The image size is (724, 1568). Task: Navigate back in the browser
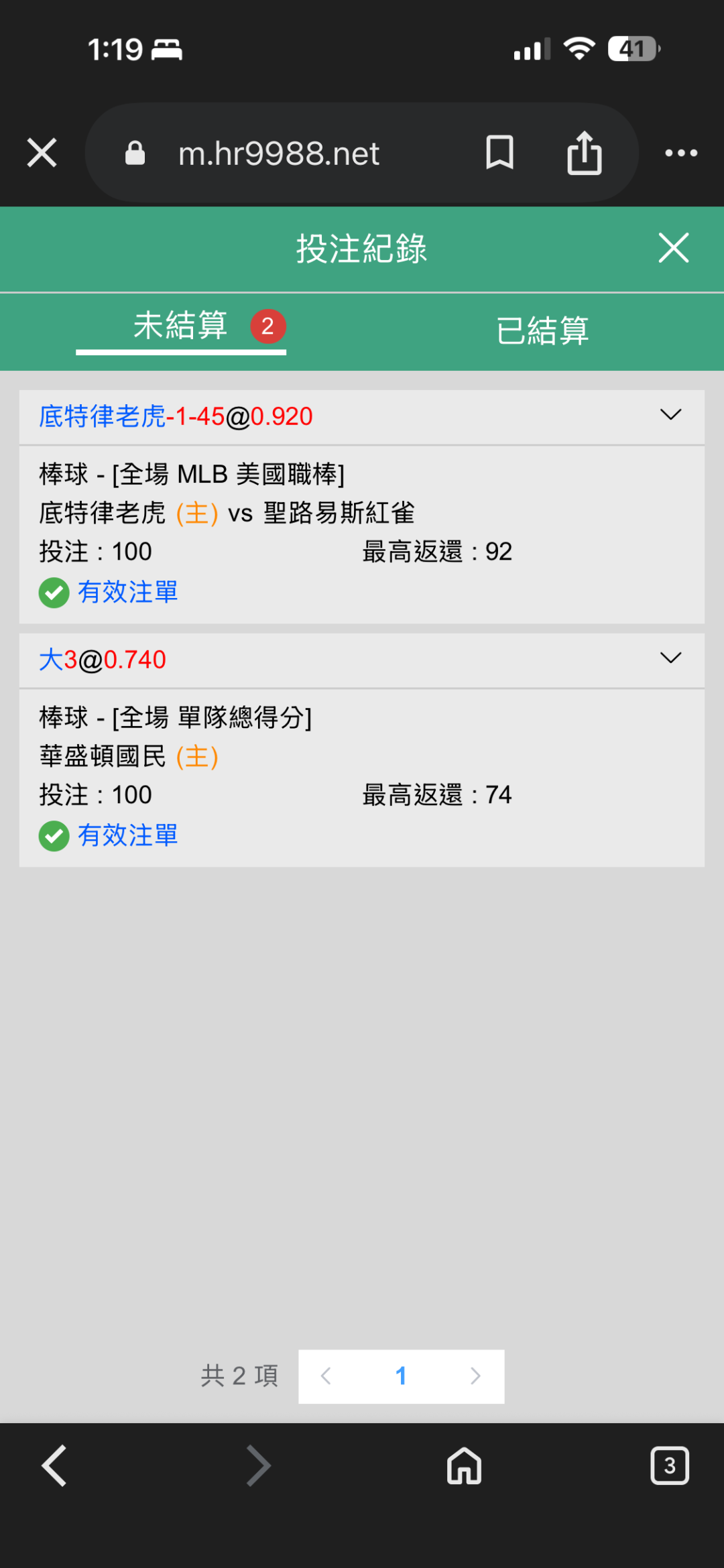[54, 1465]
